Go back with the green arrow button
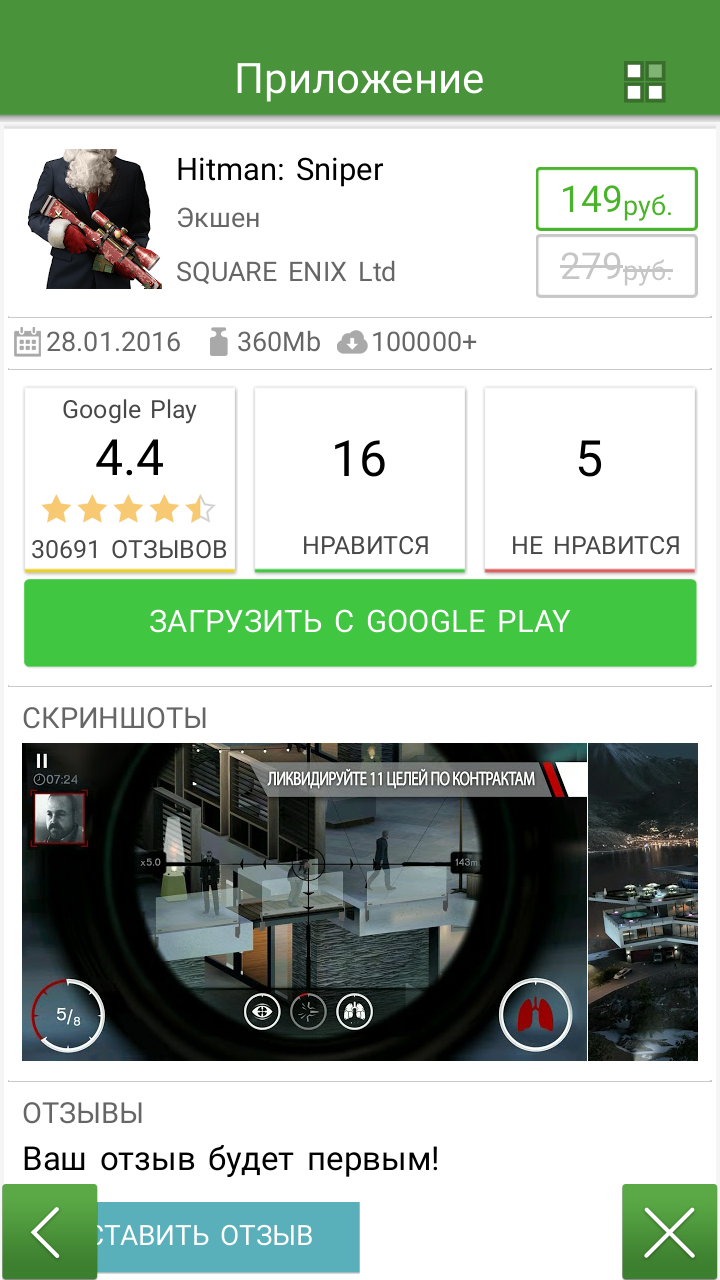Screen dimensions: 720x1280 click(x=49, y=1232)
